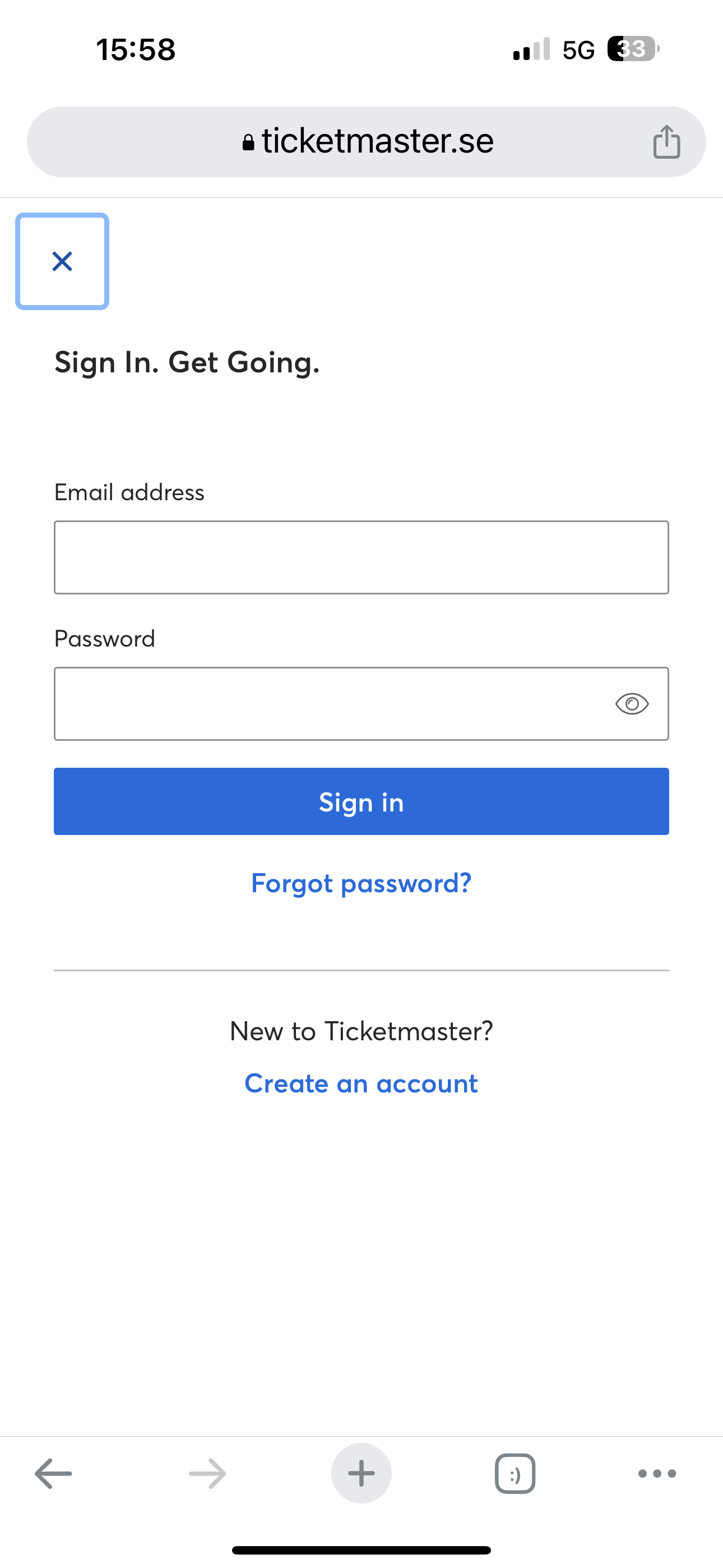Screen dimensions: 723x1568
Task: Focus the Email address field
Action: pos(361,557)
